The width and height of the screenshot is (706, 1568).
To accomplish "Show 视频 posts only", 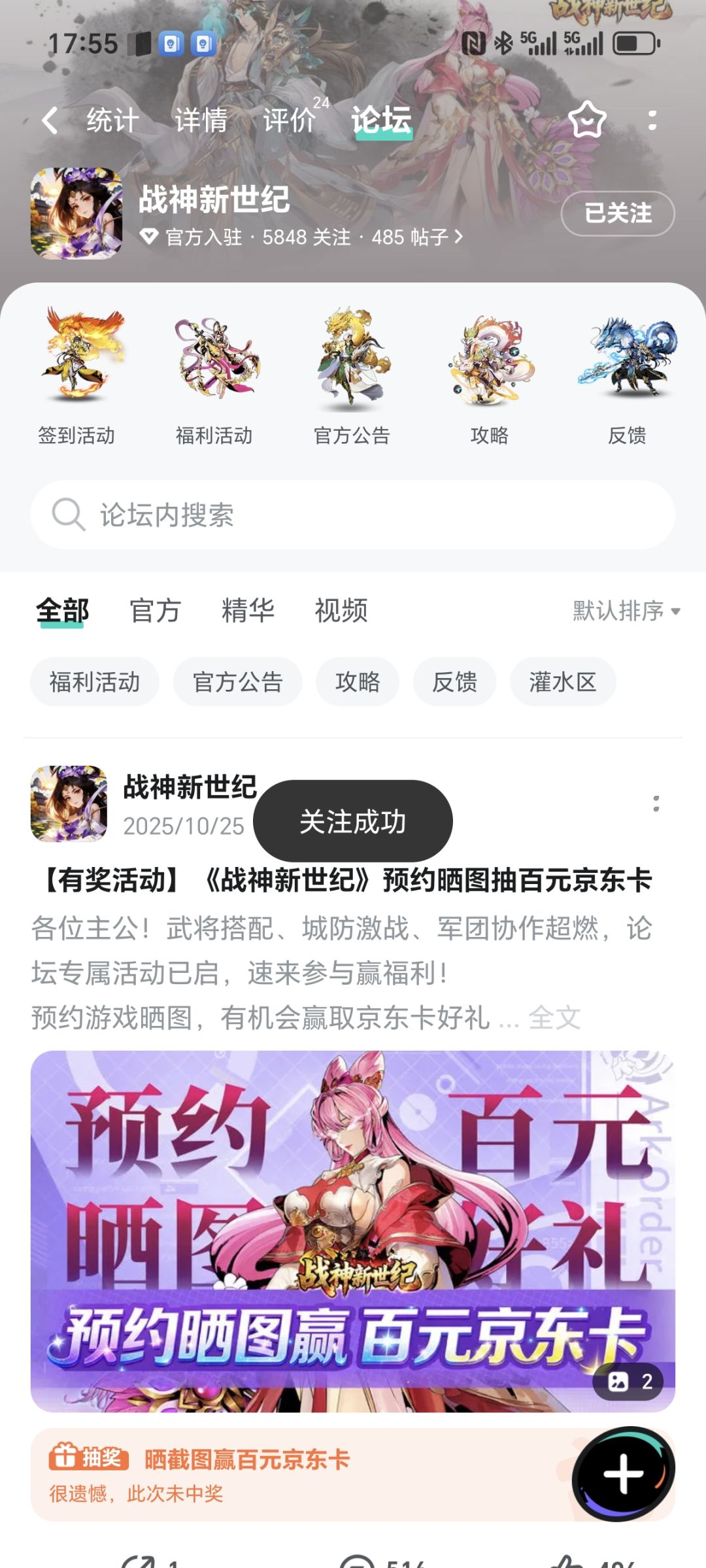I will pos(341,611).
